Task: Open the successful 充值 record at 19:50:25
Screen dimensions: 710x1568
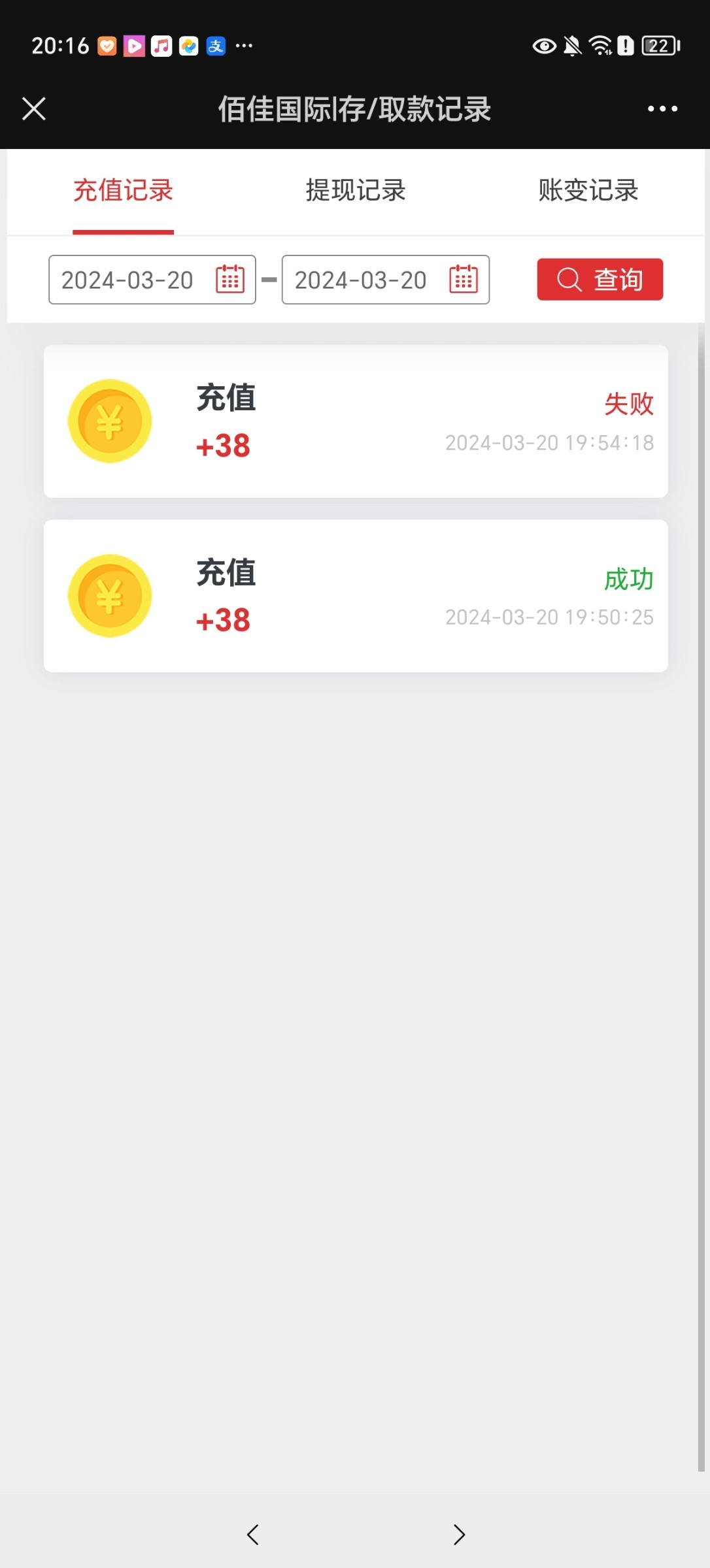Action: [356, 596]
